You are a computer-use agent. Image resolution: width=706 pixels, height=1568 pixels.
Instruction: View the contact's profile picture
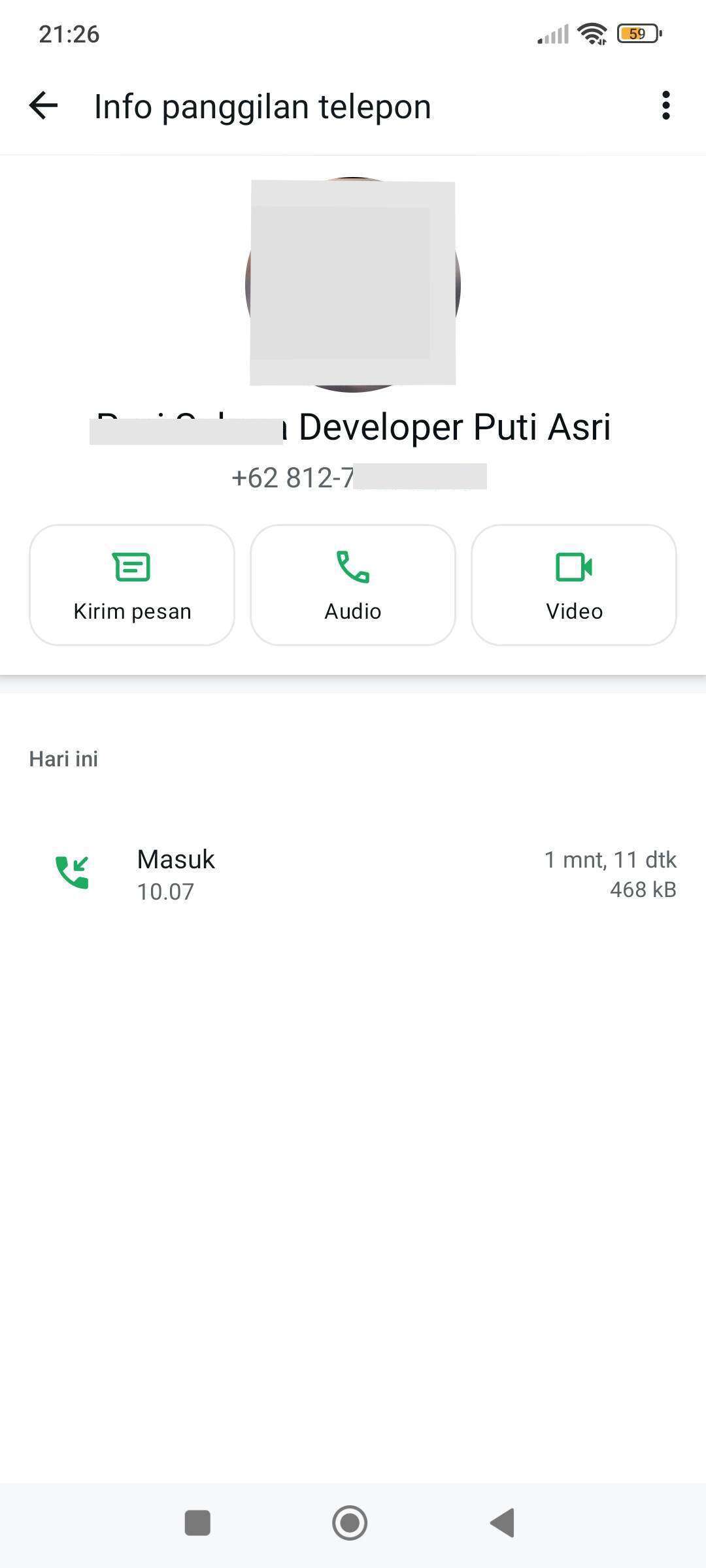(x=353, y=284)
